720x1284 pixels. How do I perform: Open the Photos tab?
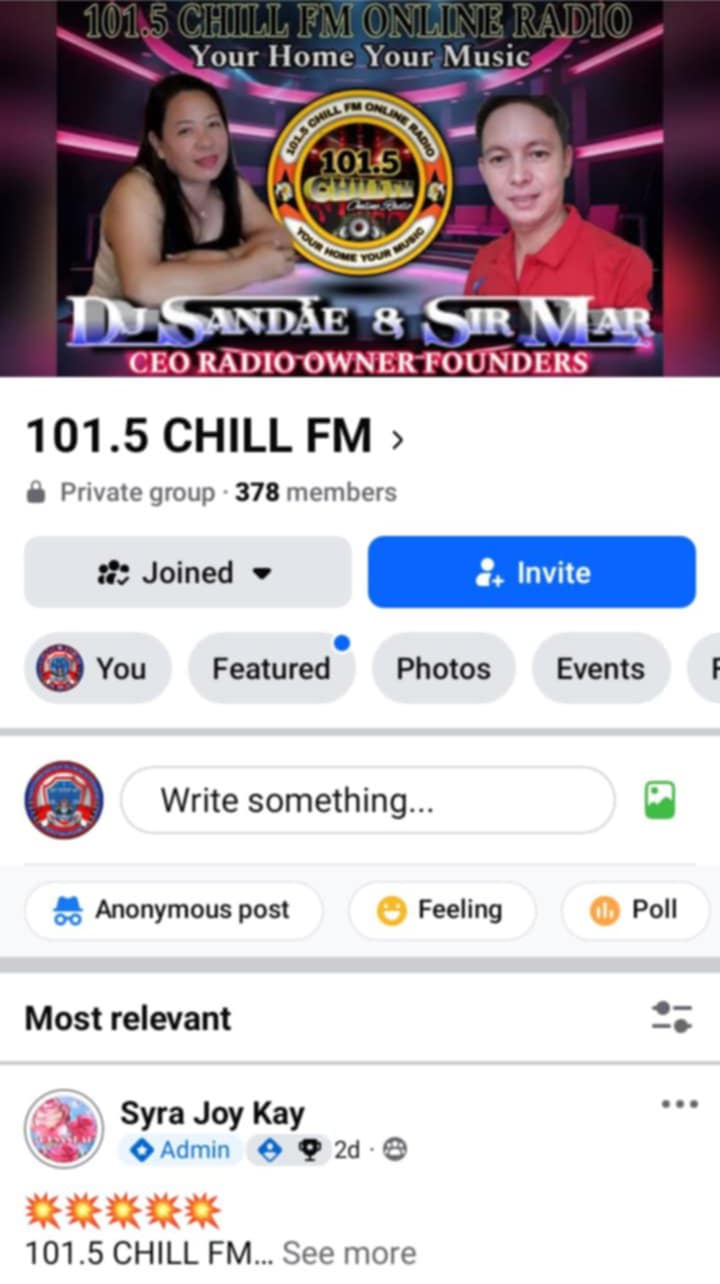click(x=443, y=669)
